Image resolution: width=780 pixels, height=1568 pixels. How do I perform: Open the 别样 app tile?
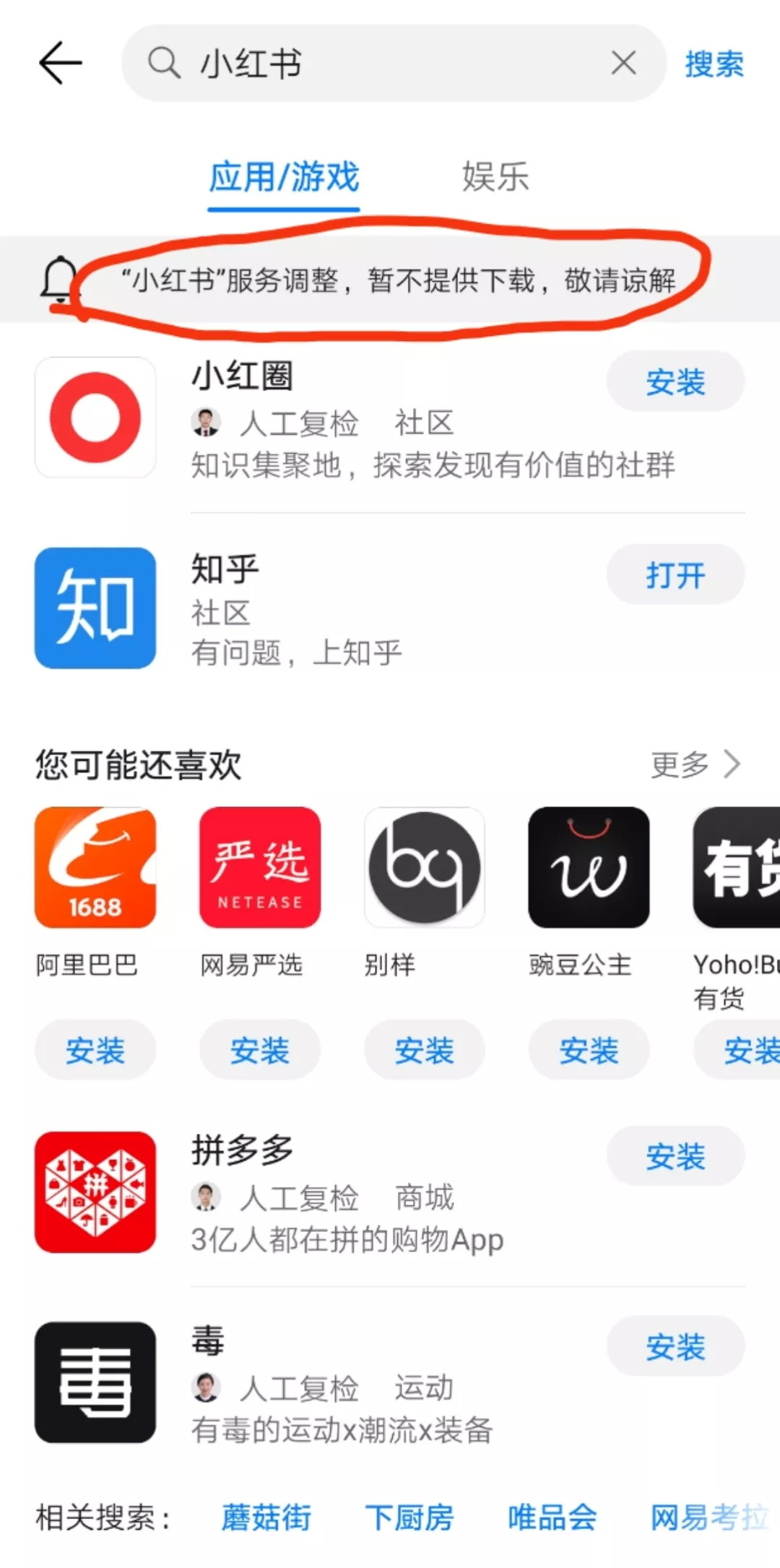click(424, 867)
